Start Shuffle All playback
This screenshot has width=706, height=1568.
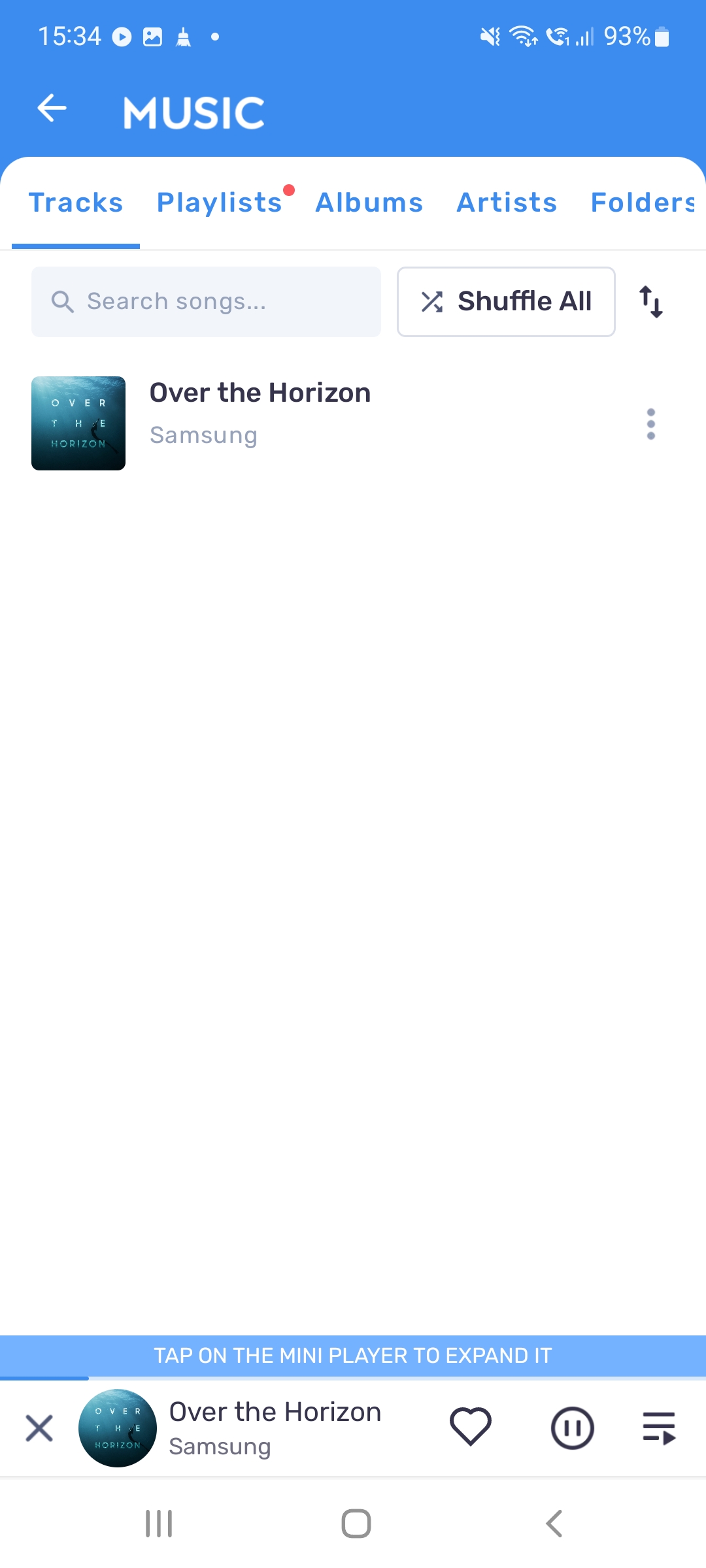pyautogui.click(x=506, y=302)
